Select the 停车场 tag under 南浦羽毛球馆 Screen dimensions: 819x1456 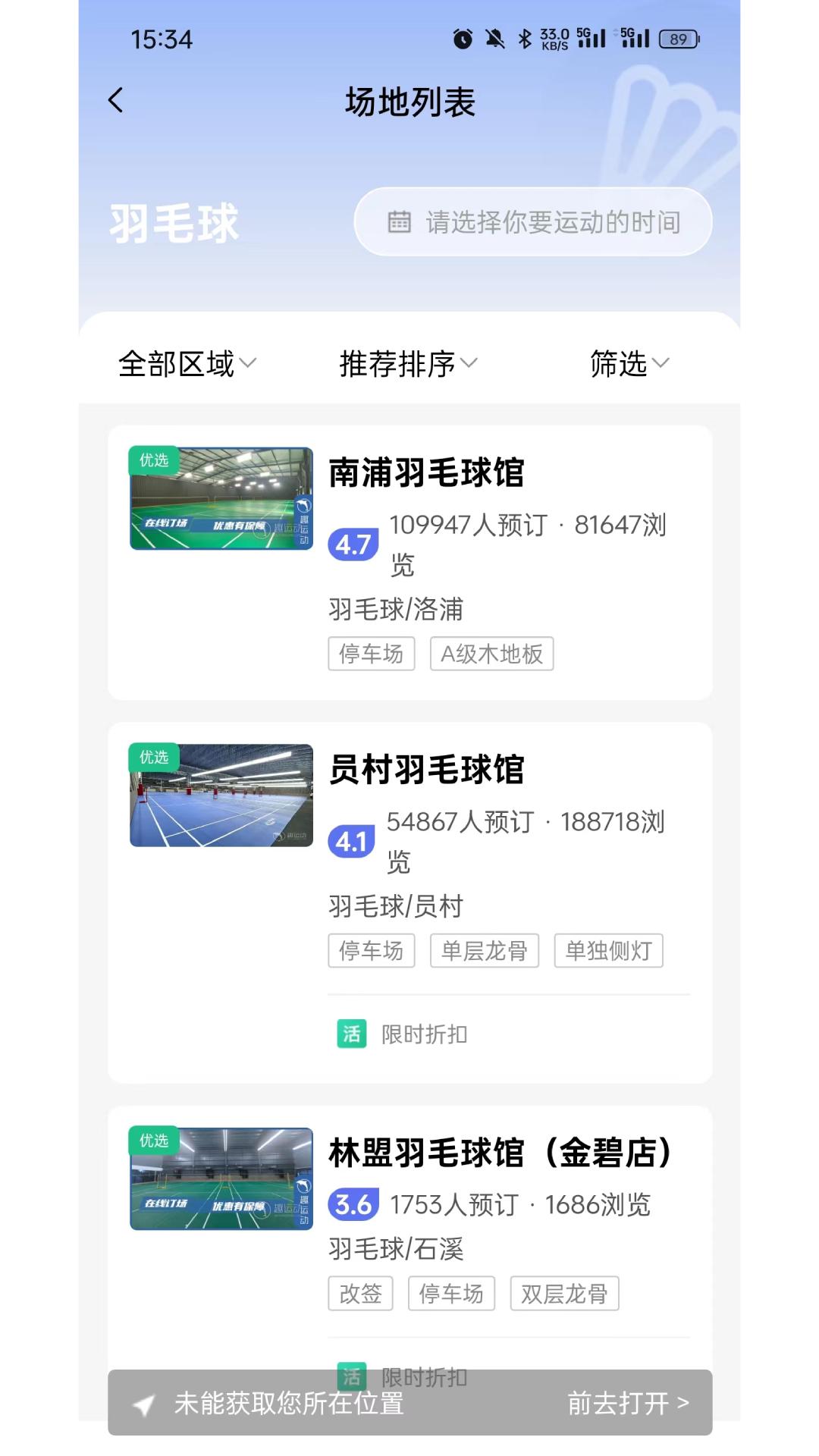pyautogui.click(x=371, y=653)
